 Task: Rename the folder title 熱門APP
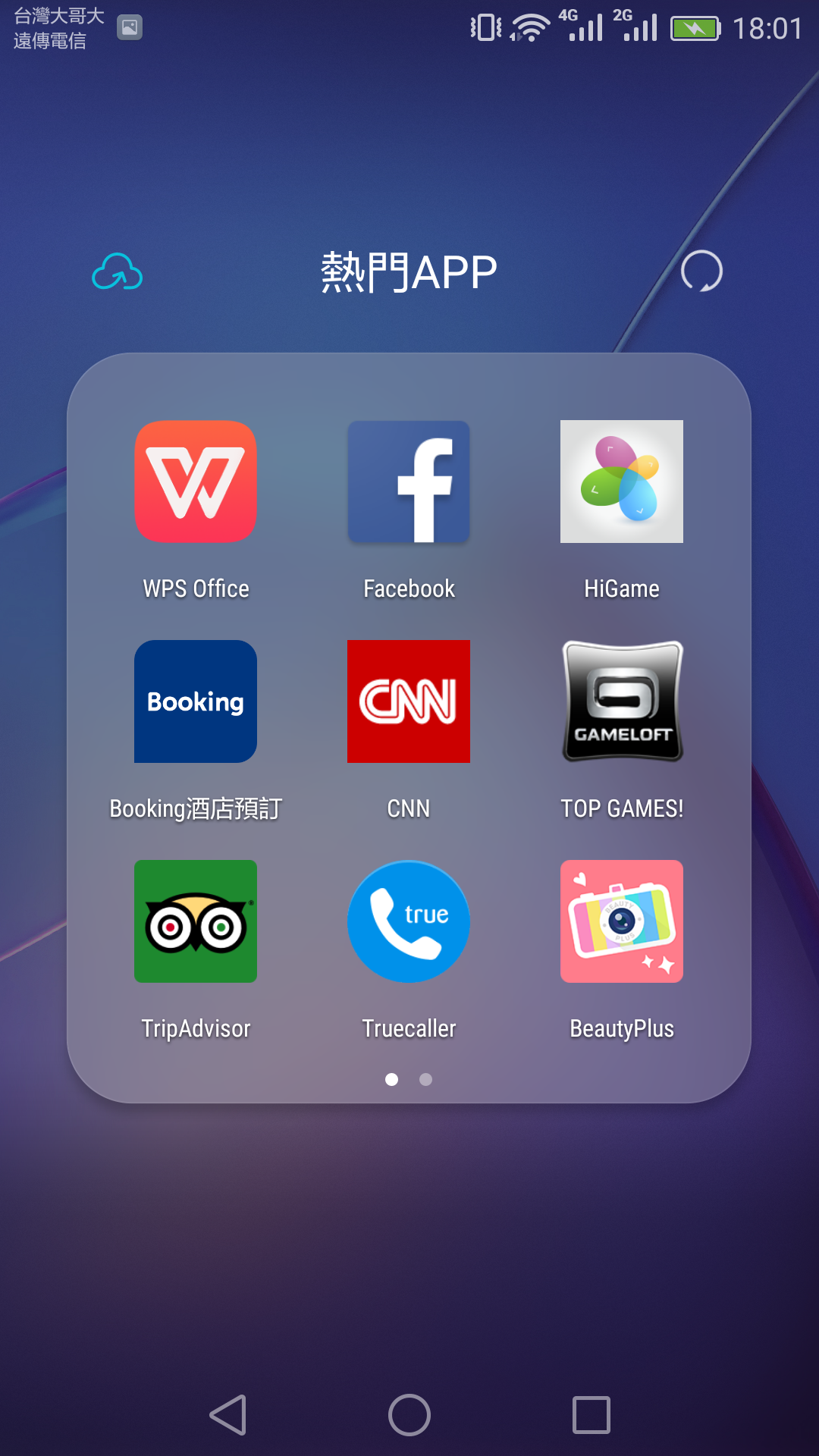point(409,272)
